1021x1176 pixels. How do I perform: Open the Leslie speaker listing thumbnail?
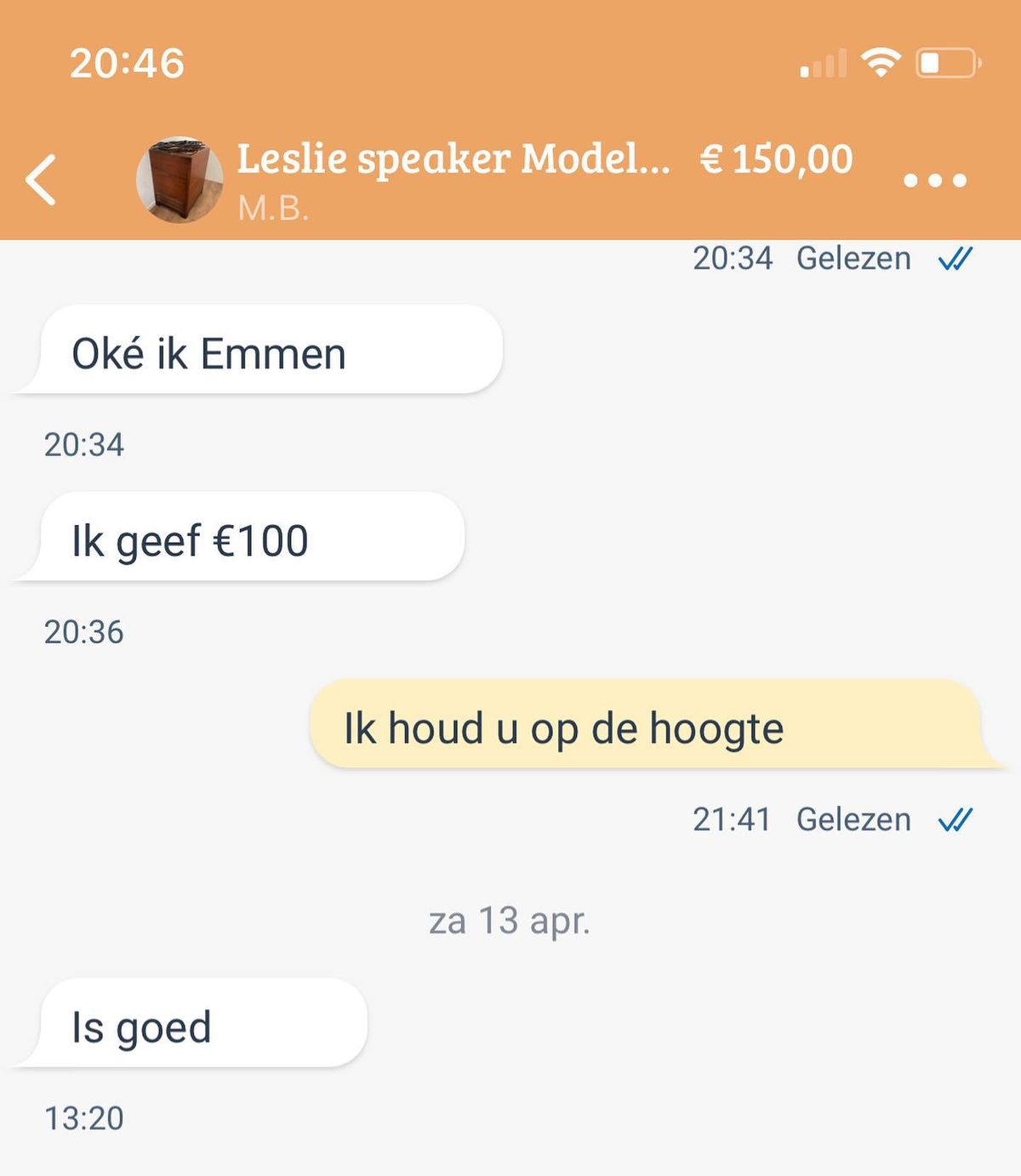(x=180, y=180)
